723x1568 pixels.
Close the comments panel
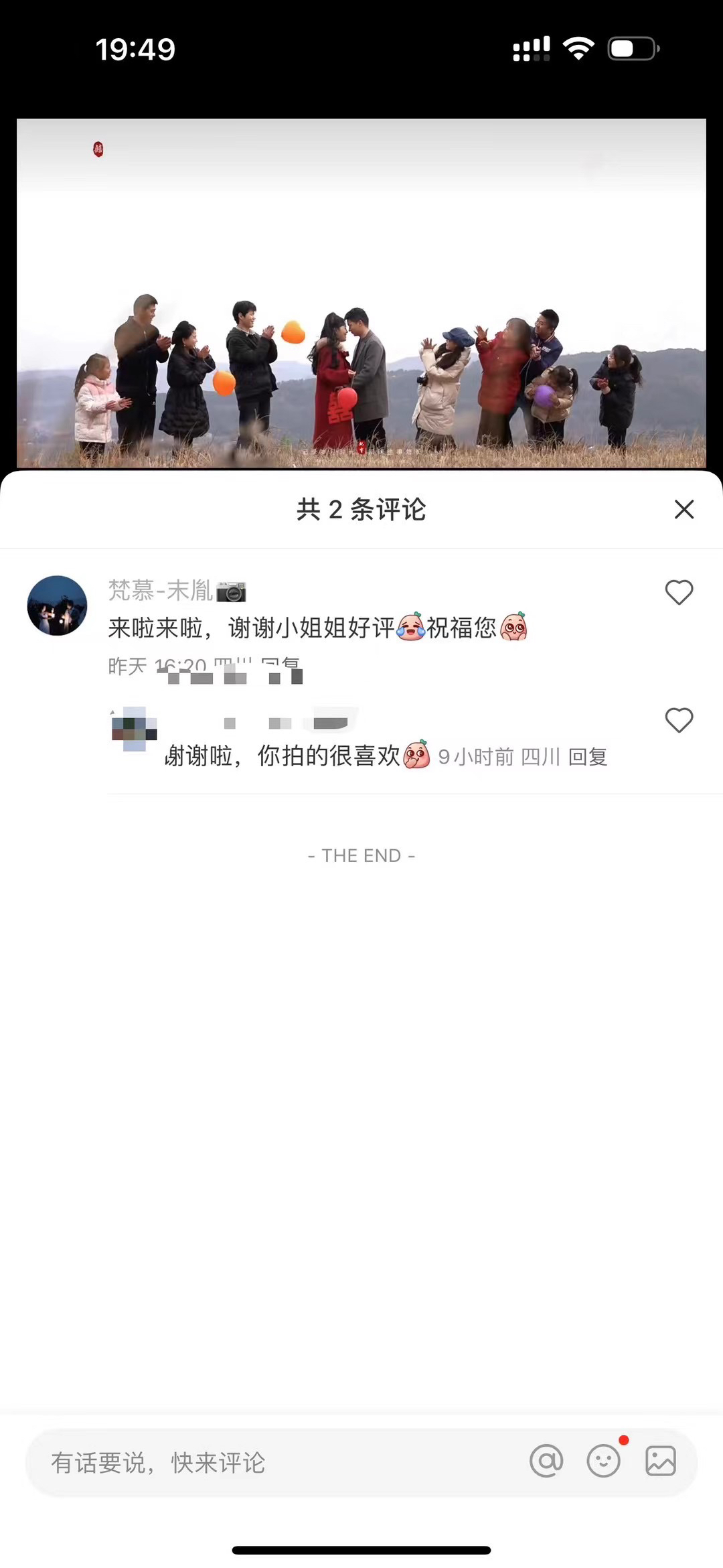[x=684, y=510]
